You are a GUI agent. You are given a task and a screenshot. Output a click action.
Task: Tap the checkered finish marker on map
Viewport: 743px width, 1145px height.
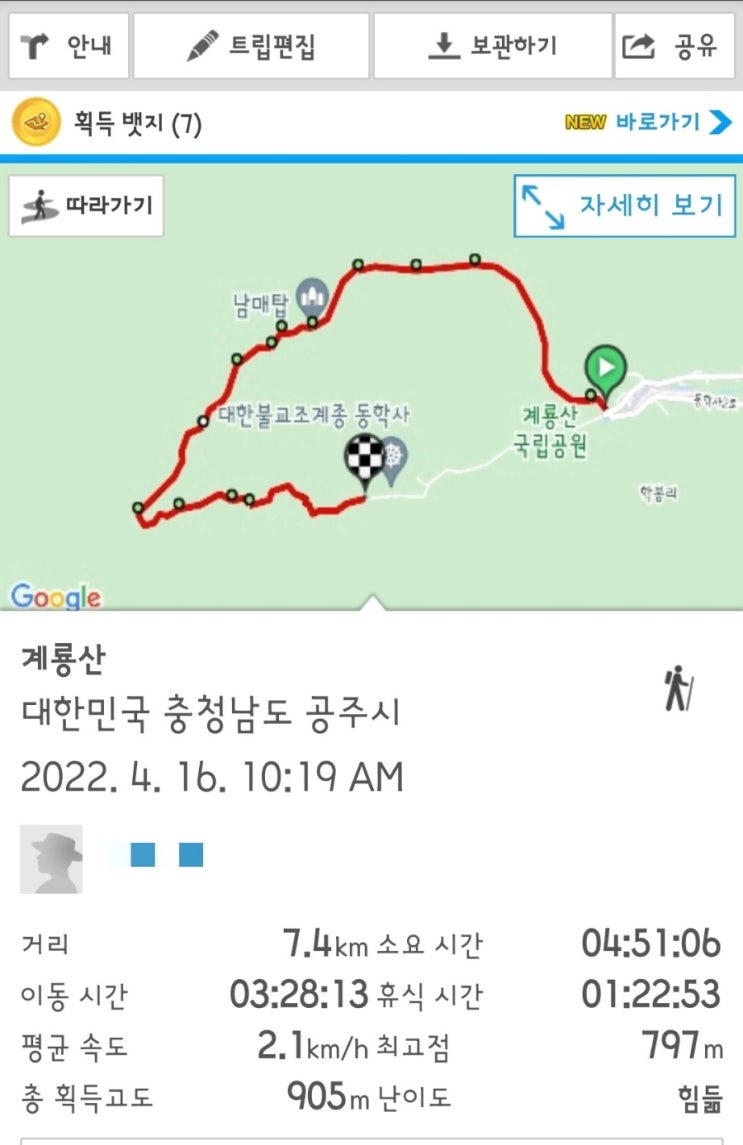click(x=365, y=460)
